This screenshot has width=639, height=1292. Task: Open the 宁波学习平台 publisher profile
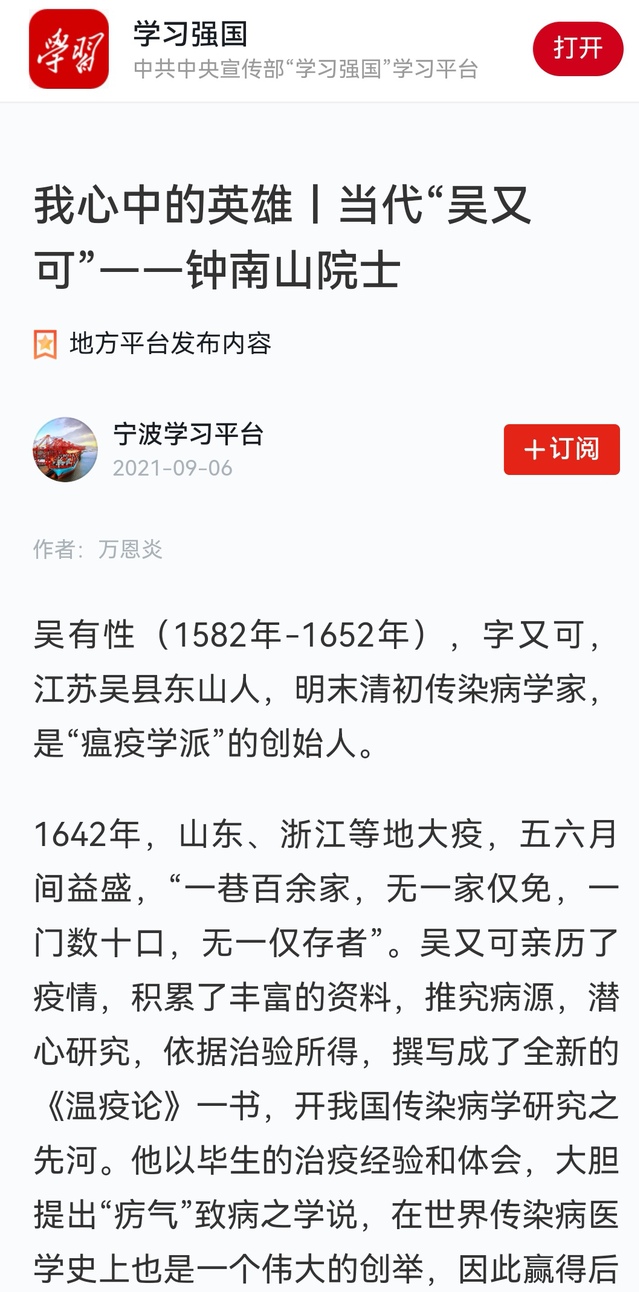[x=188, y=434]
